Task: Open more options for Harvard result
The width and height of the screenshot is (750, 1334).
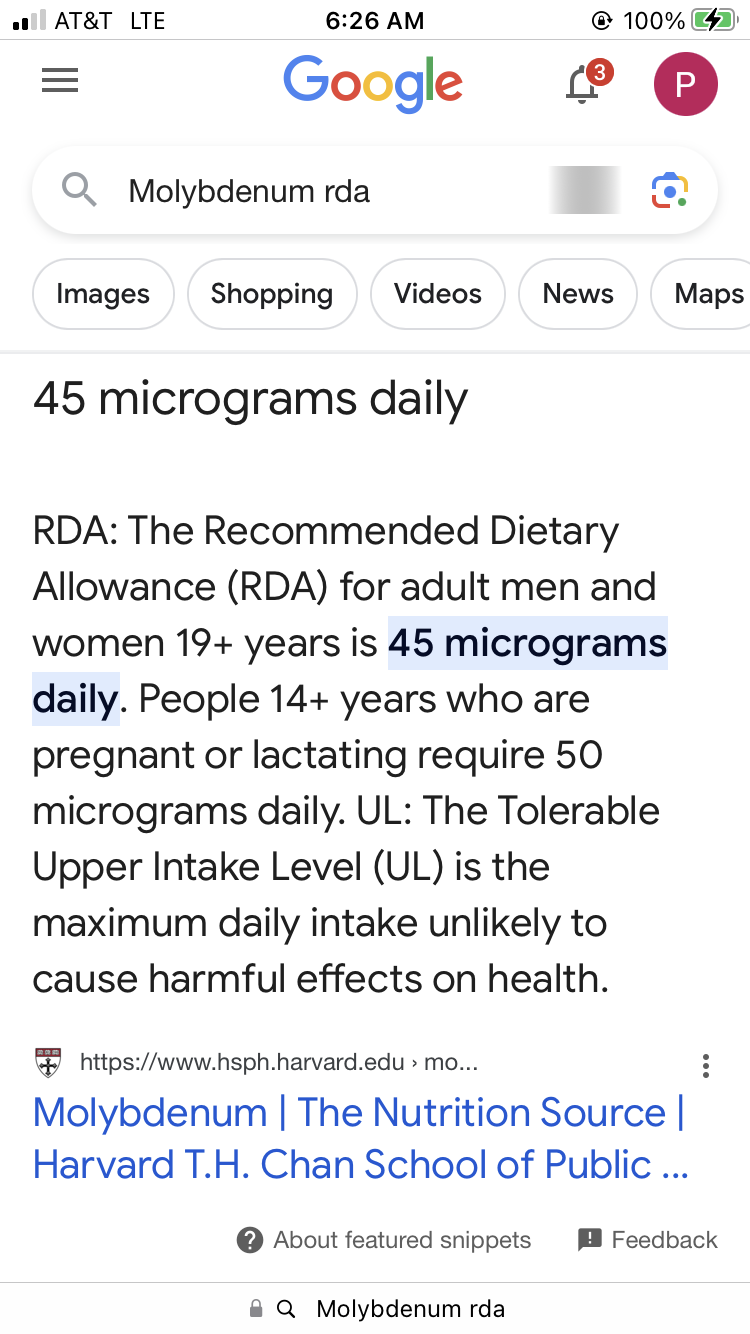Action: [x=706, y=1066]
